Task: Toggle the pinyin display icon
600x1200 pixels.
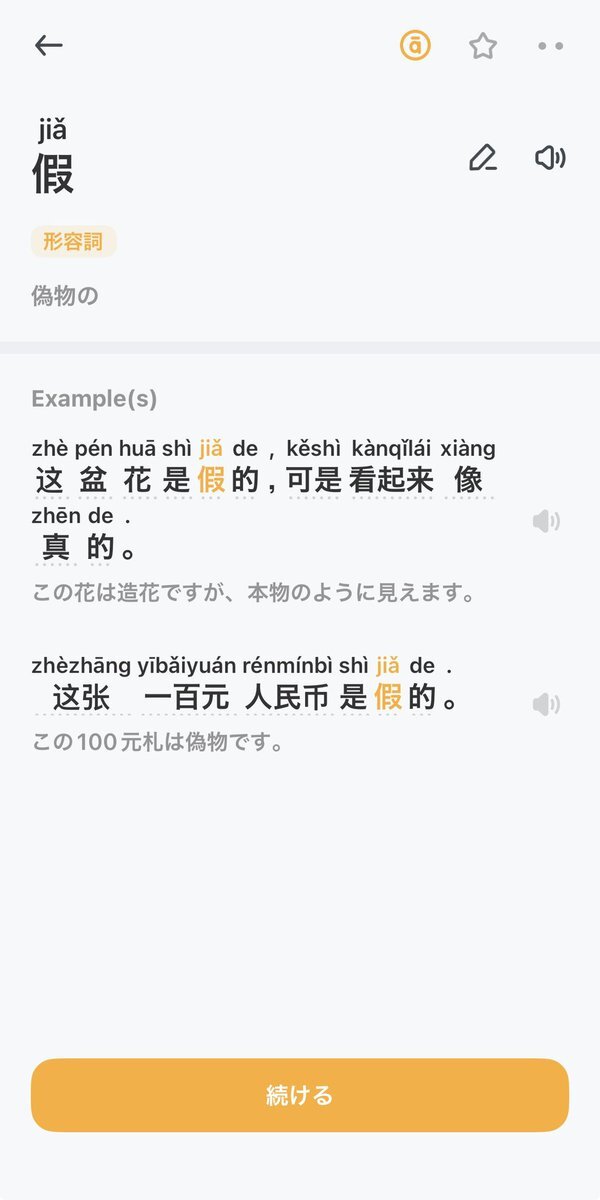Action: pos(415,45)
